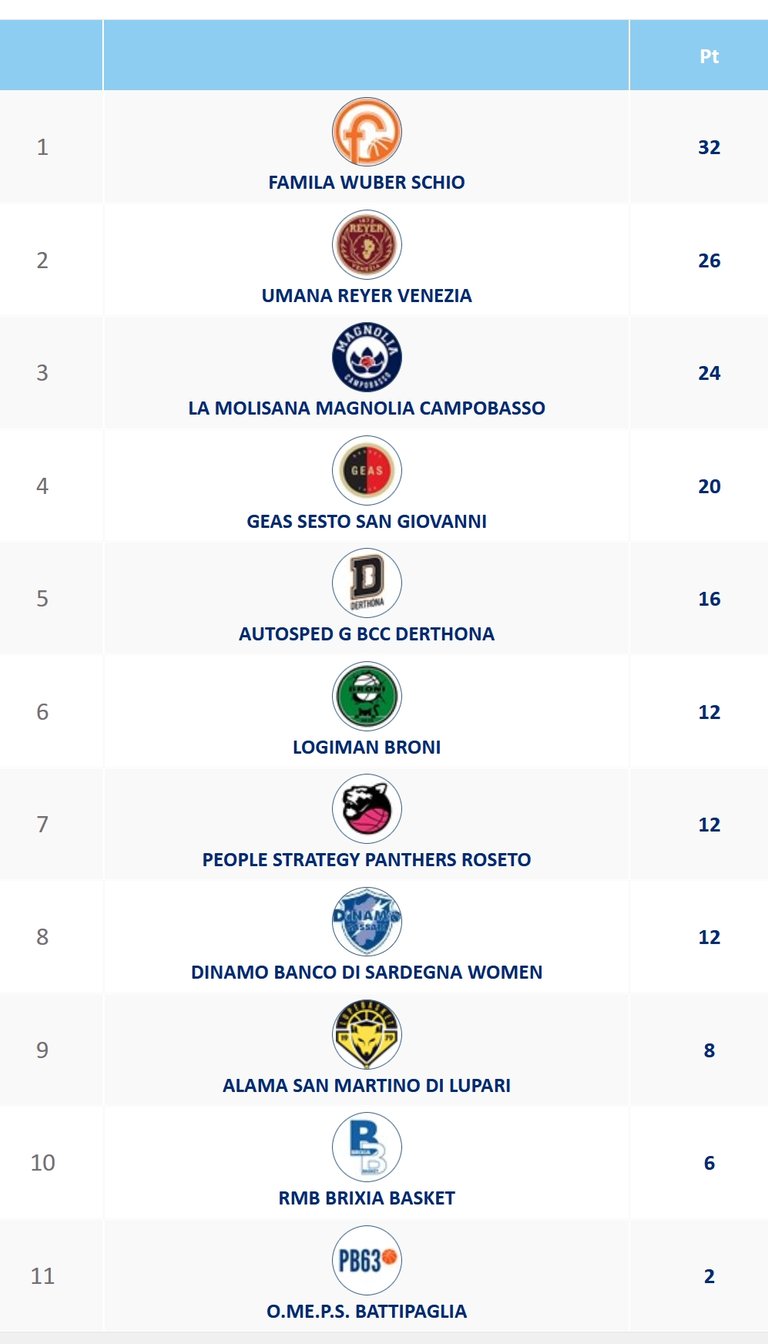View La Molisana Magnolia Campobasso details
This screenshot has width=768, height=1344.
(x=366, y=408)
